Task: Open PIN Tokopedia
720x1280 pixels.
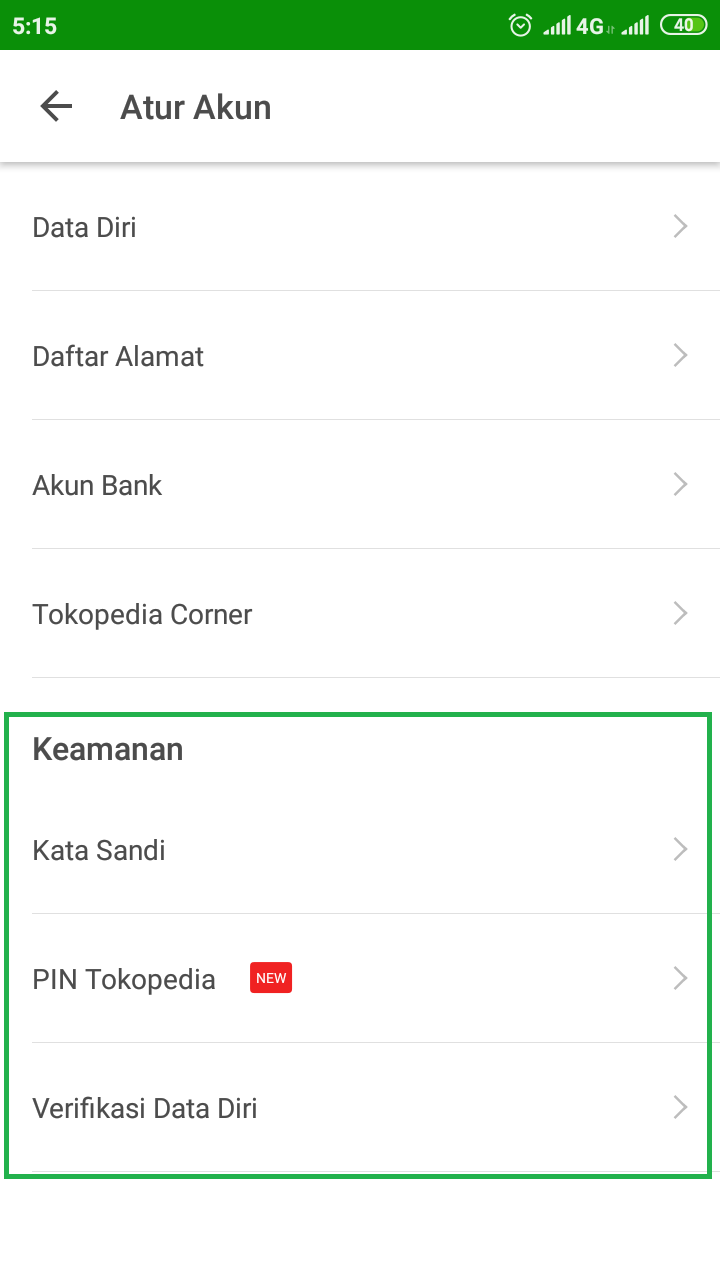Action: coord(360,978)
